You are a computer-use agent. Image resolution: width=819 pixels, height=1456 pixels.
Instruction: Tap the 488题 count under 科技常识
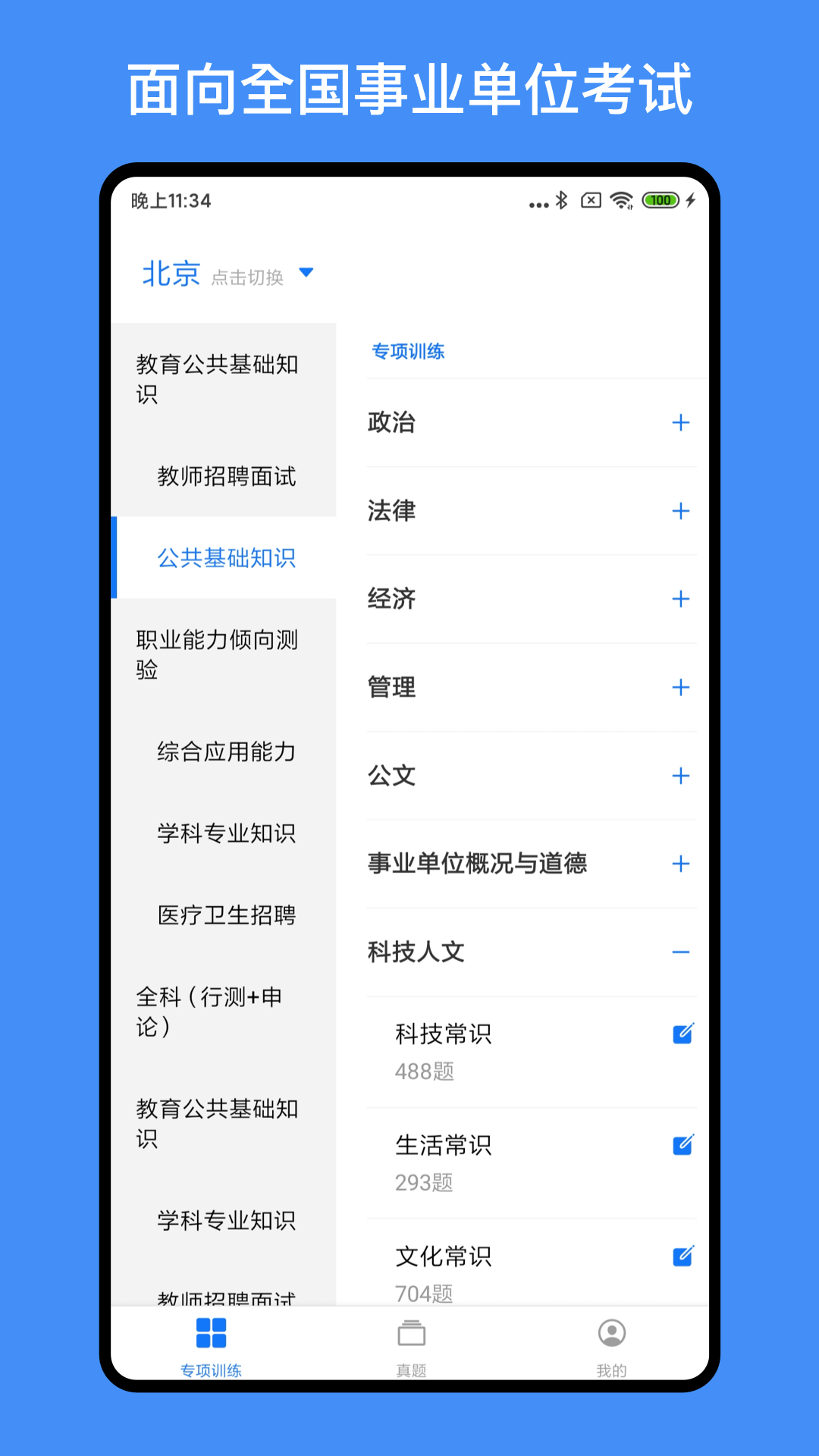(424, 1072)
